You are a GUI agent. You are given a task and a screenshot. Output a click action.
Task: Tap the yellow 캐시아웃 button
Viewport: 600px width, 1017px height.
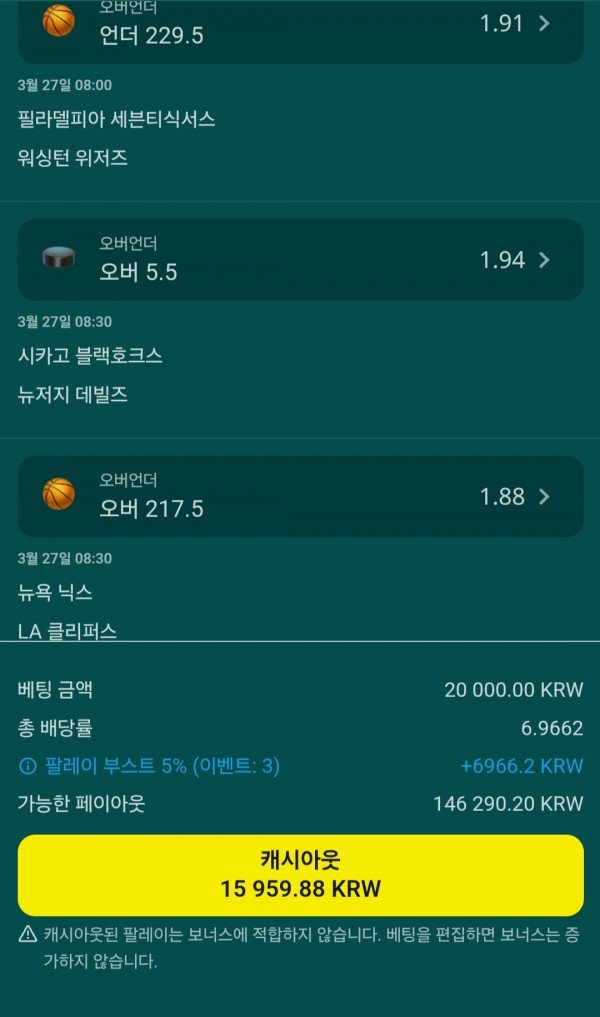[x=300, y=875]
